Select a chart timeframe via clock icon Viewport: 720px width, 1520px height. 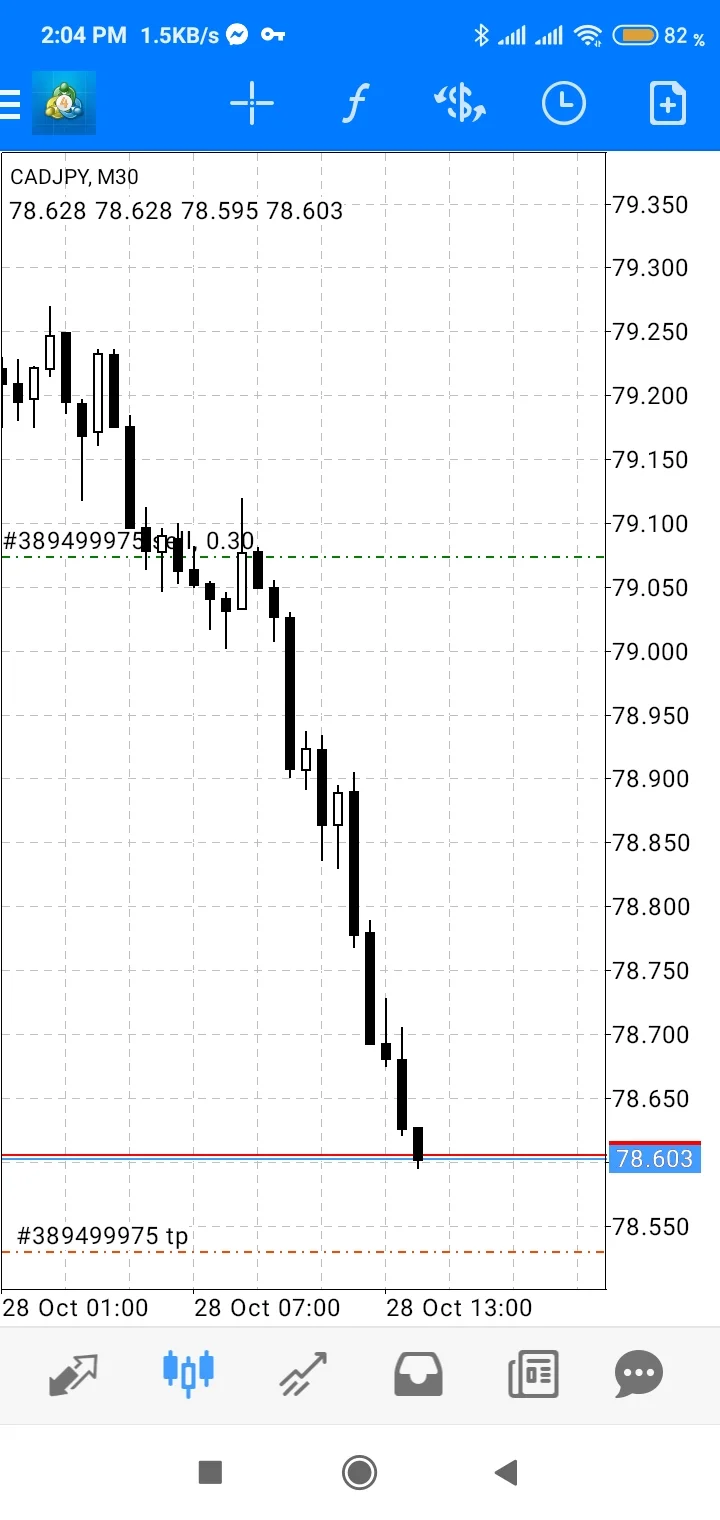pos(563,103)
